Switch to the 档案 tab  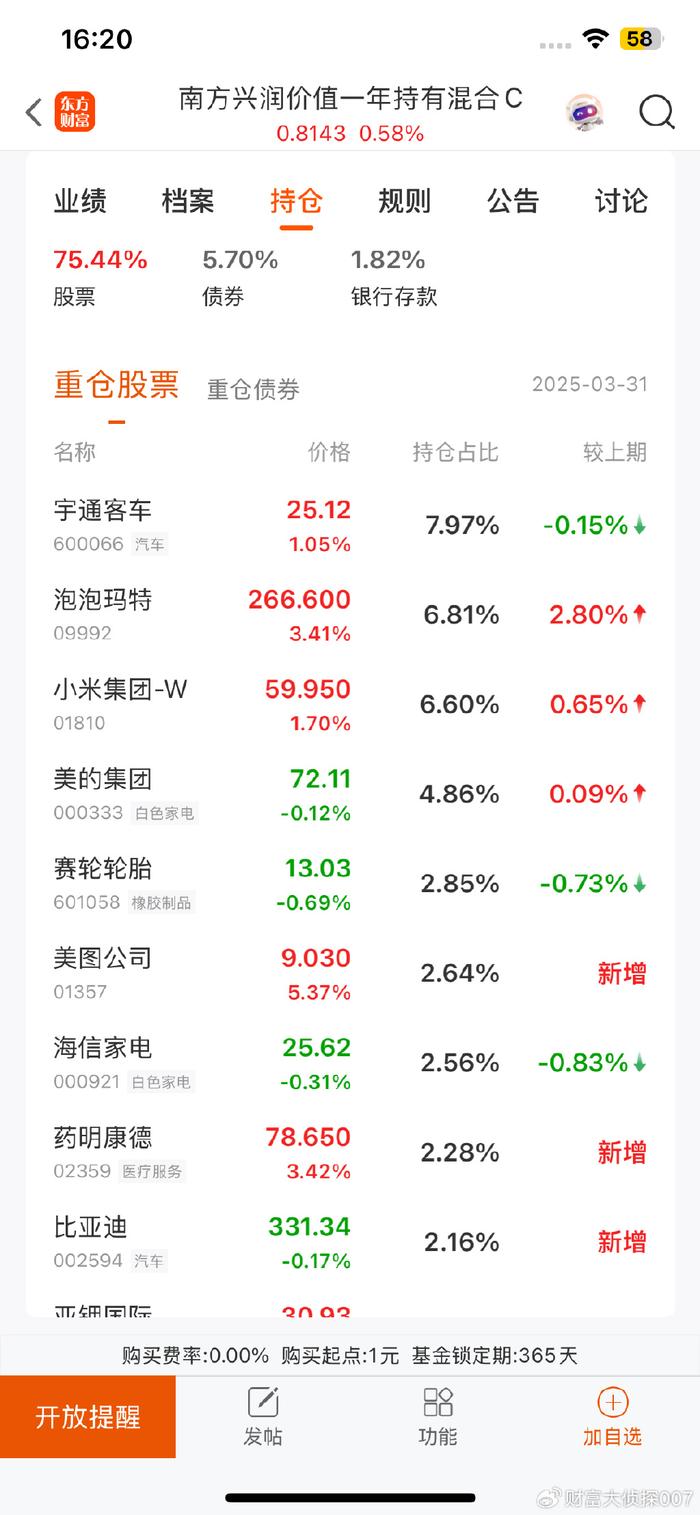[188, 201]
